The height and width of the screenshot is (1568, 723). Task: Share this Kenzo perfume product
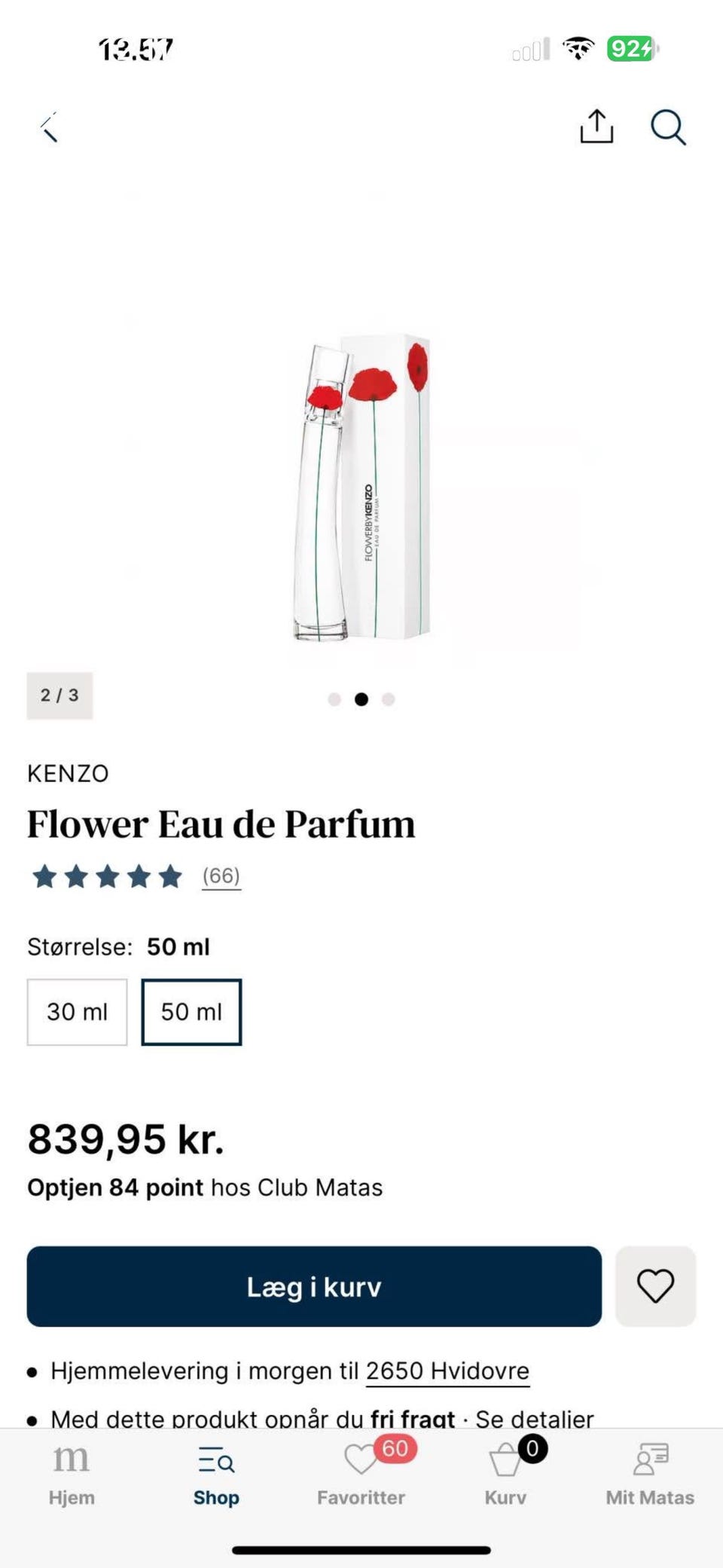point(596,127)
